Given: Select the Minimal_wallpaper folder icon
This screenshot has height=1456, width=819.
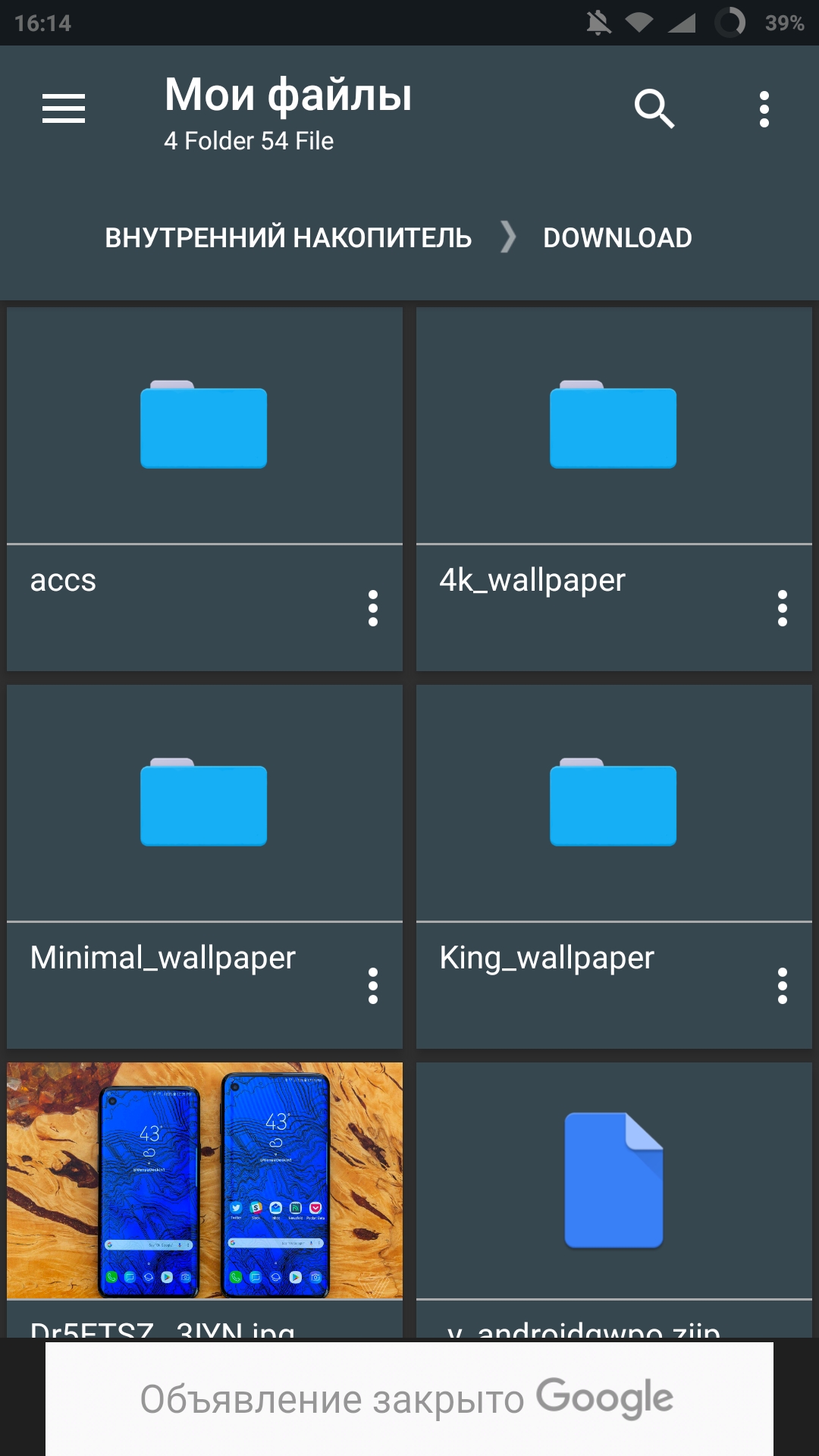Looking at the screenshot, I should 203,805.
